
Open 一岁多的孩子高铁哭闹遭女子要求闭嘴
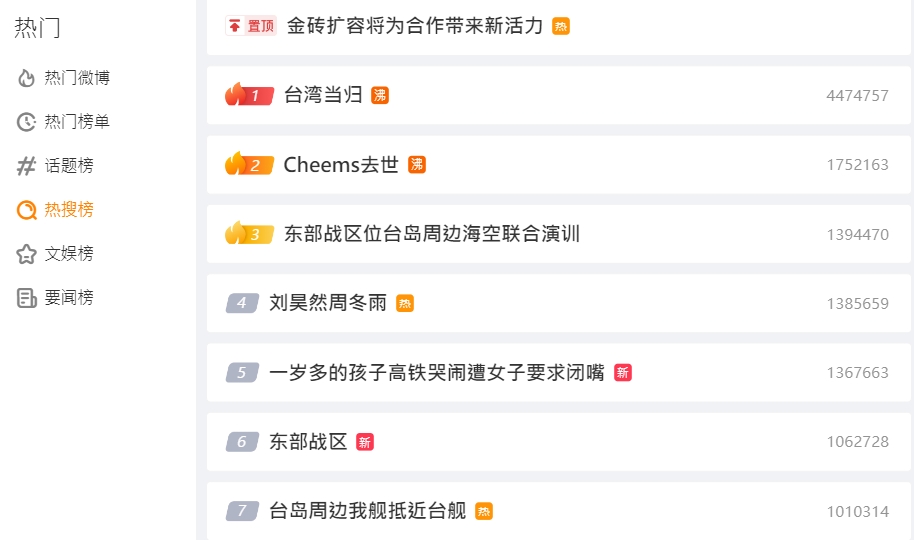(x=436, y=373)
